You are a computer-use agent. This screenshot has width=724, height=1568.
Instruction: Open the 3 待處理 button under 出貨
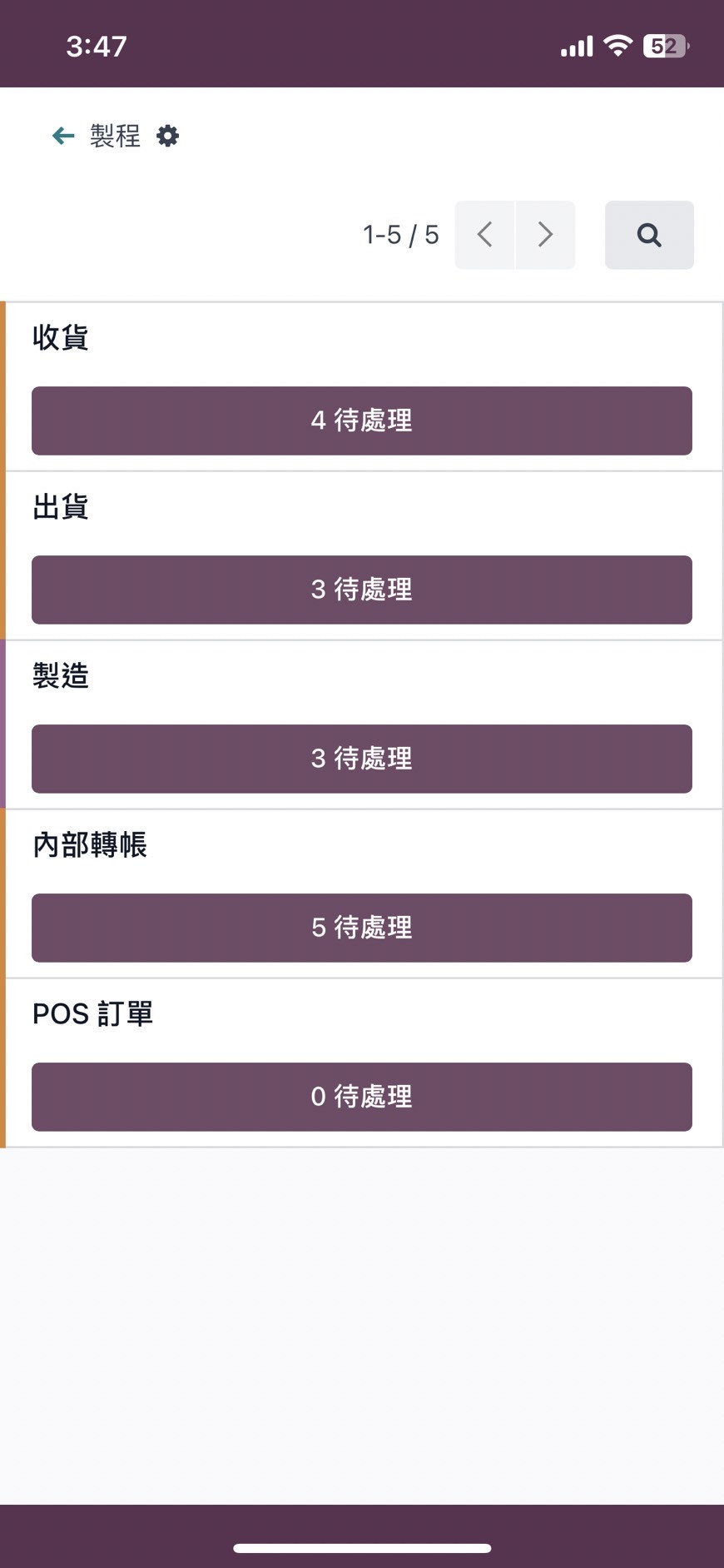(362, 590)
